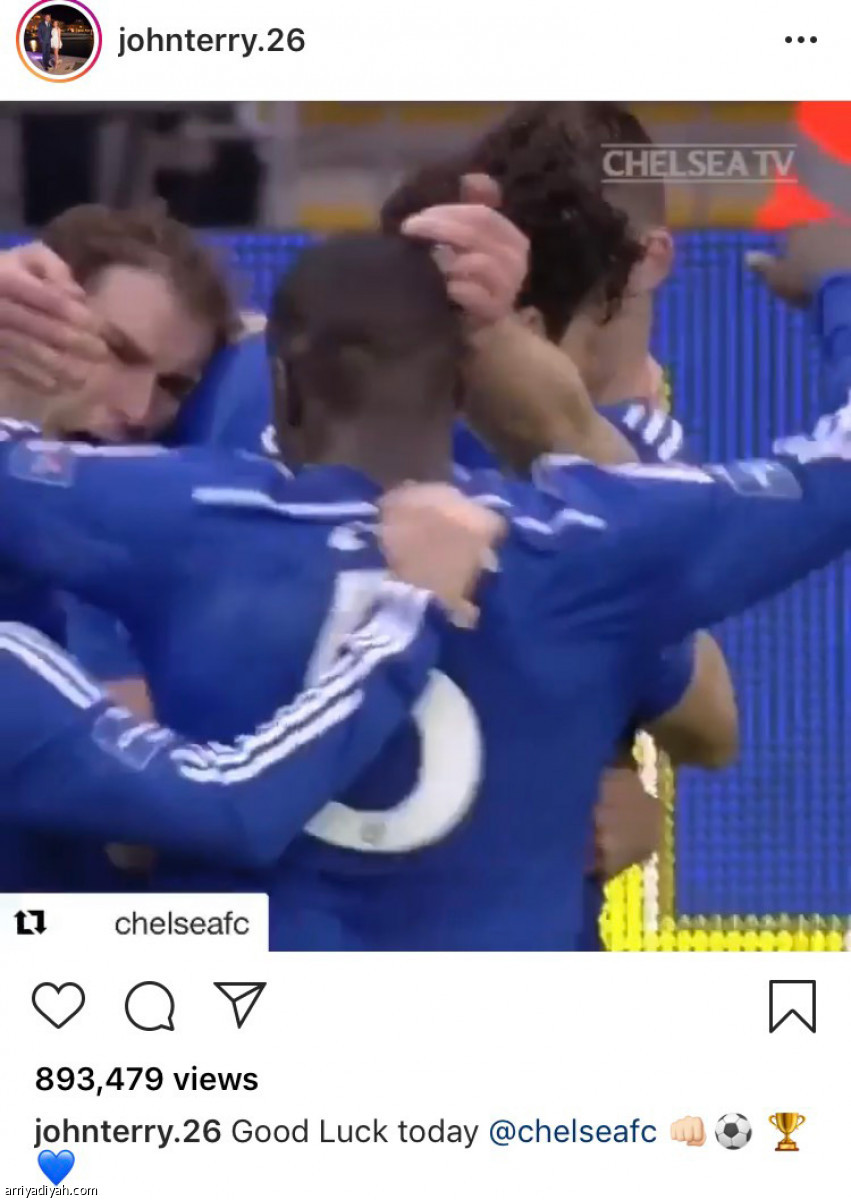Open the @chelseafc mention in caption
This screenshot has height=1200, width=851.
(572, 1132)
